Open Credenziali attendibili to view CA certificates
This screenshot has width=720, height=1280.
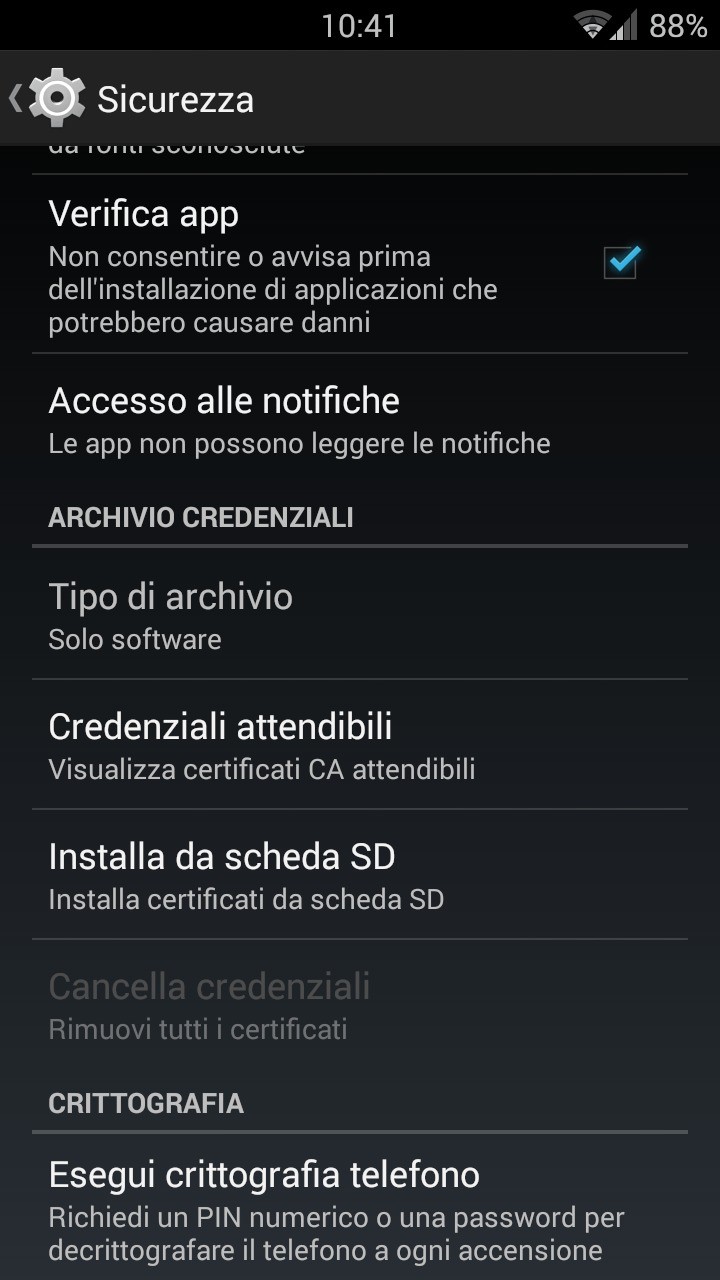pos(360,743)
